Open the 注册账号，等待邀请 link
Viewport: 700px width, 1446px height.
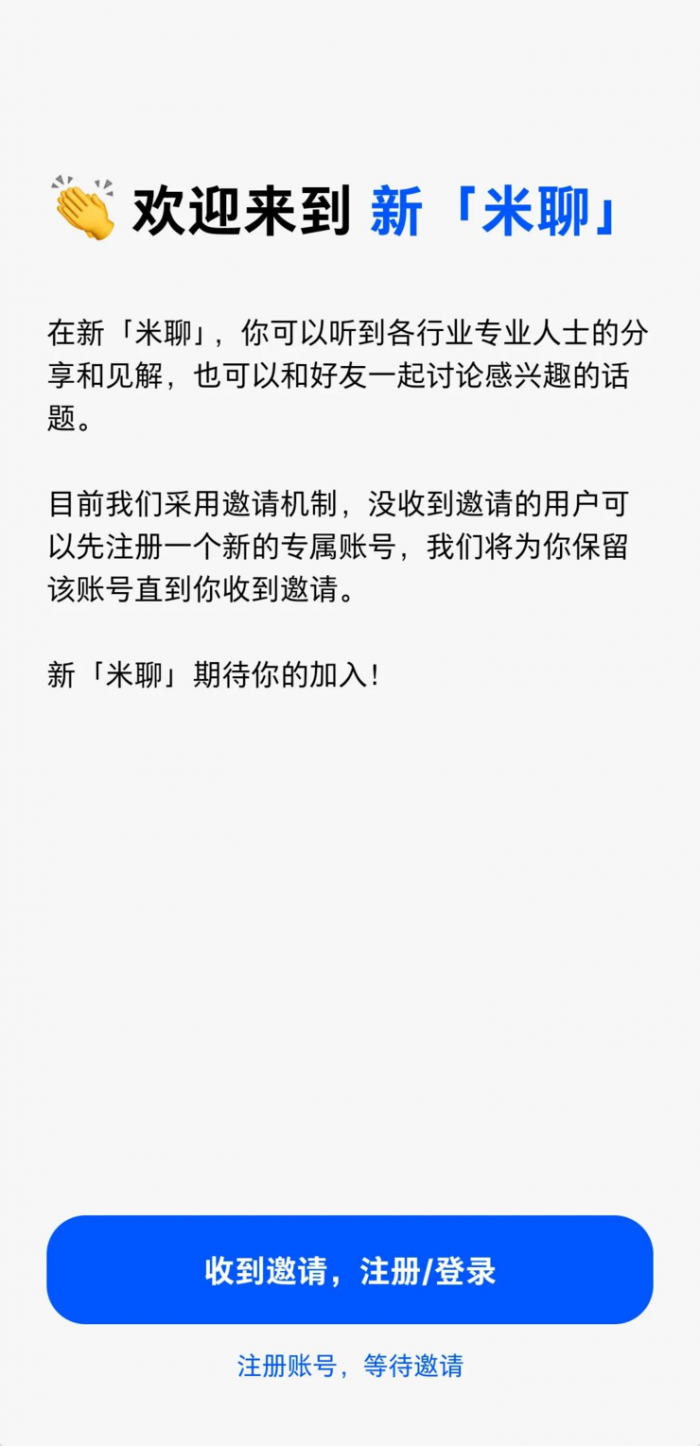pos(350,1366)
